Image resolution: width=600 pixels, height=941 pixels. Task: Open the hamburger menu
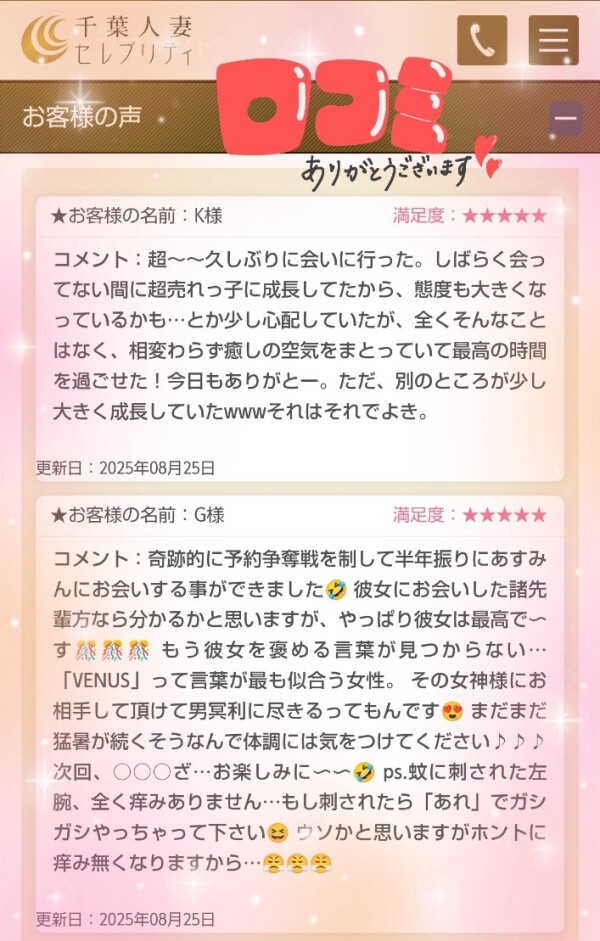pyautogui.click(x=554, y=41)
